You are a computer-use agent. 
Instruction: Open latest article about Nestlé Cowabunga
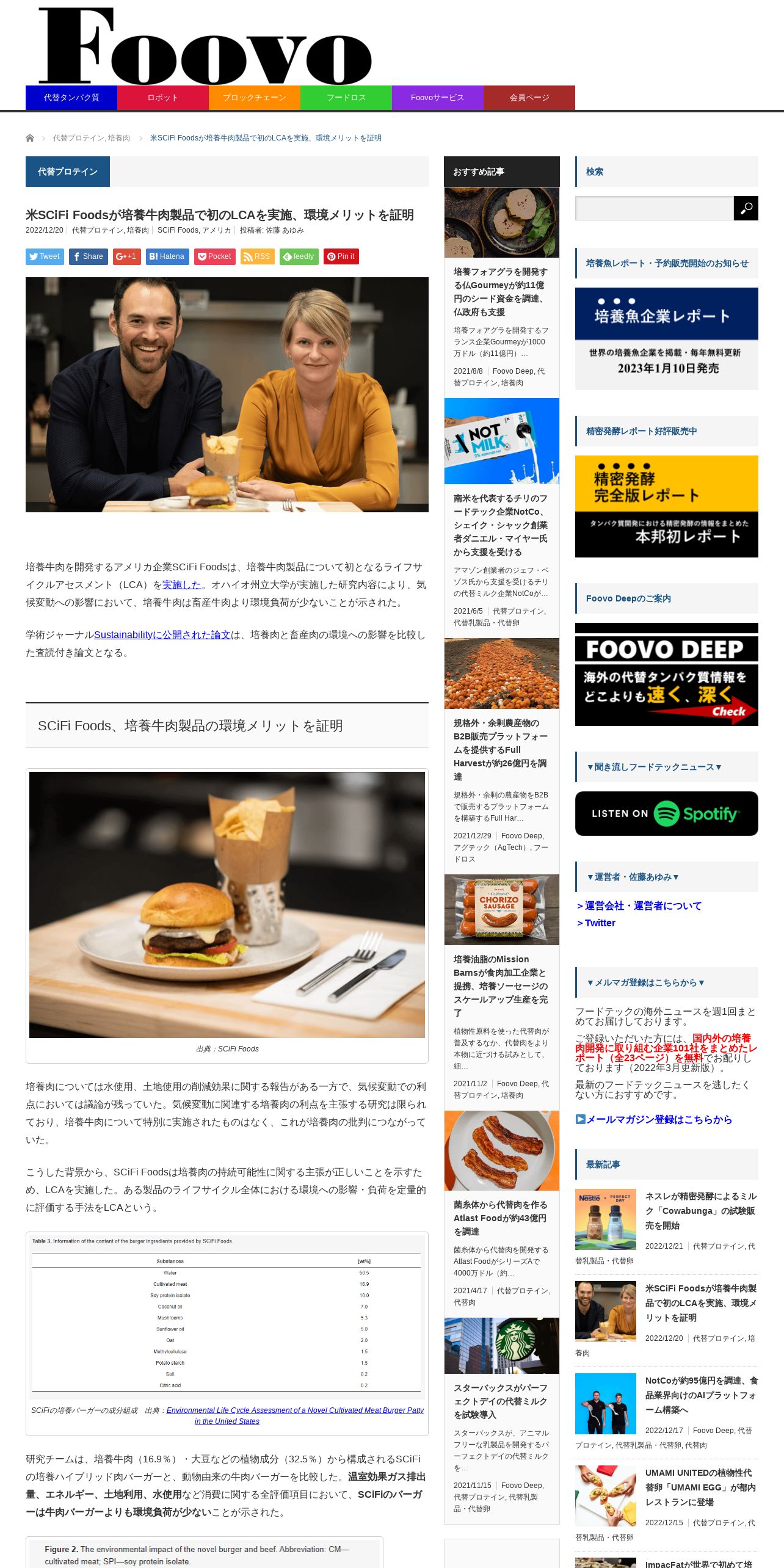(701, 1211)
